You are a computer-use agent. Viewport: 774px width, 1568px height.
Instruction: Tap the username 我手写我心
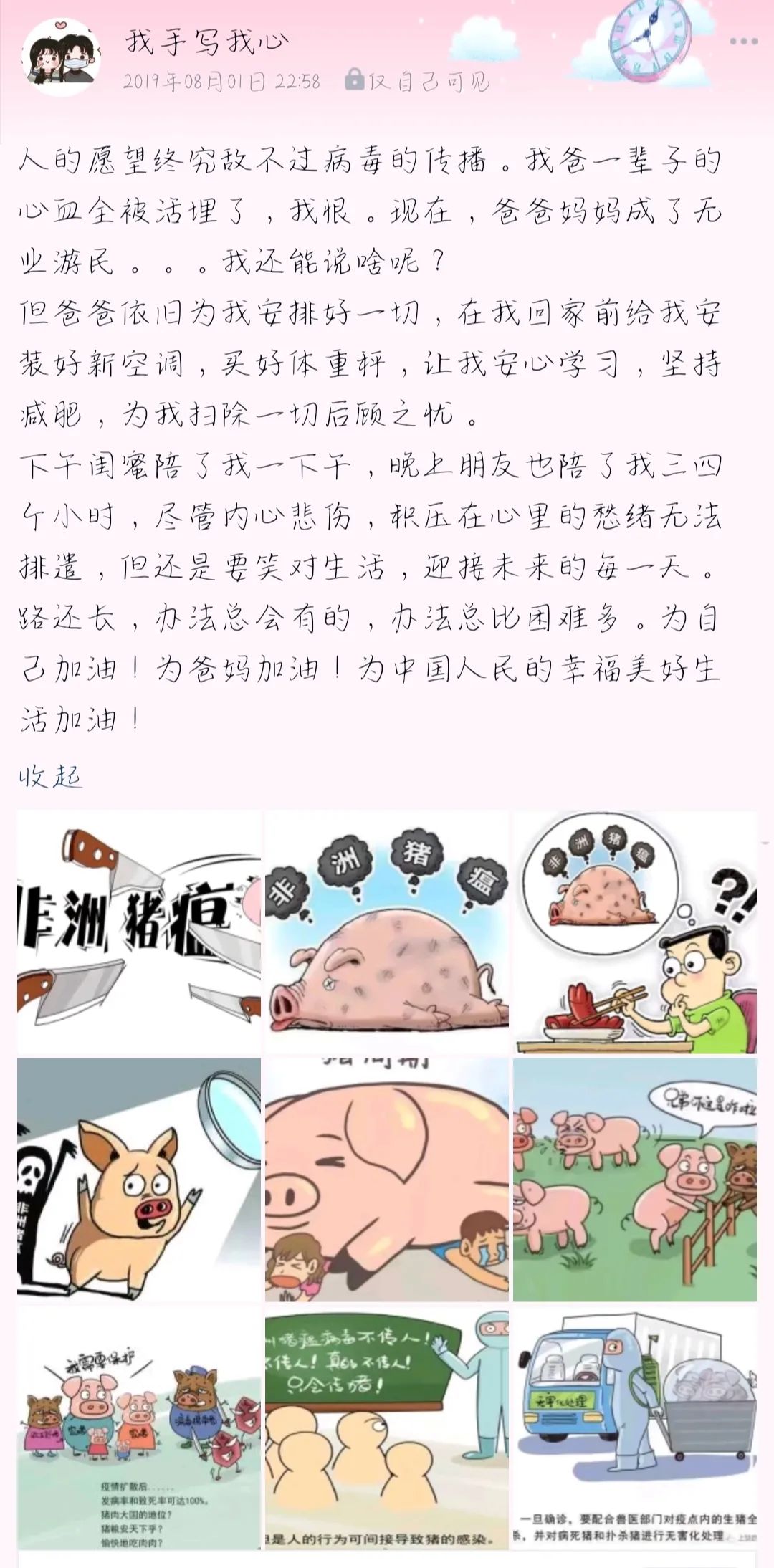(x=207, y=41)
